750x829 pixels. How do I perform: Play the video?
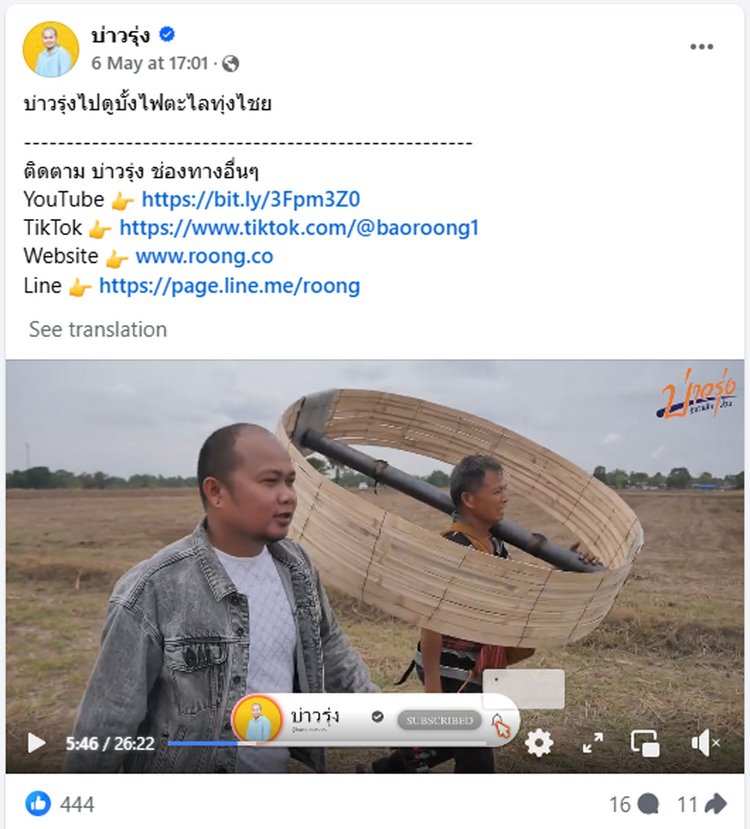click(x=36, y=743)
